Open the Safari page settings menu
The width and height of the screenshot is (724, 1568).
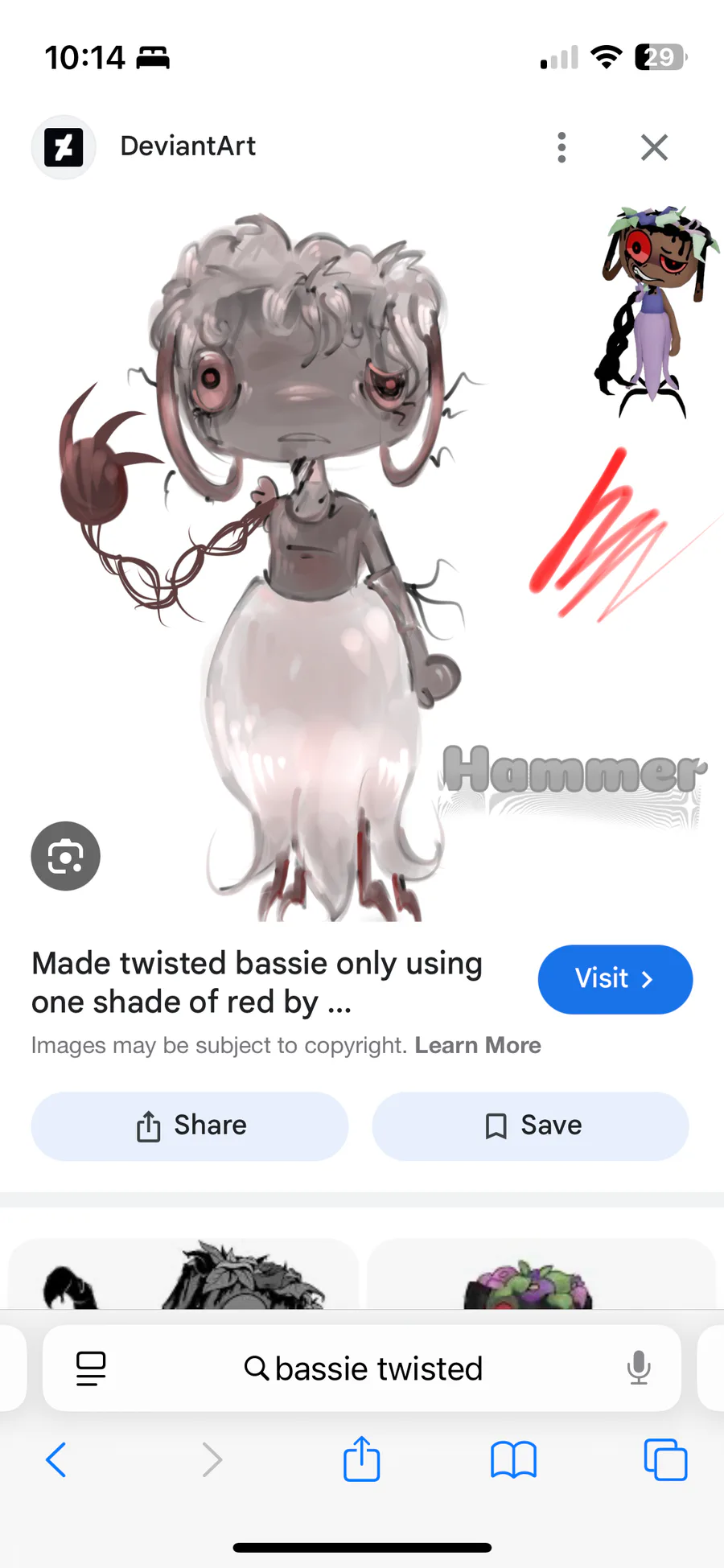[x=91, y=1368]
